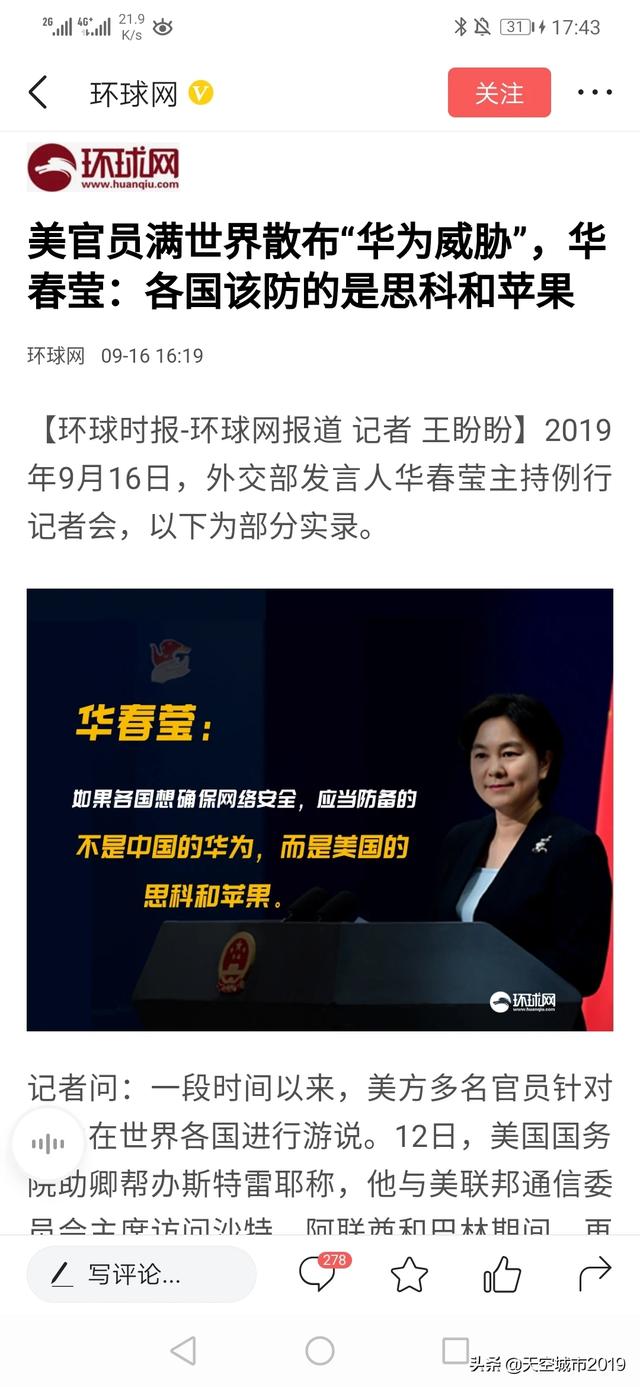Follow 环球网 with the 关注 button
Image resolution: width=640 pixels, height=1387 pixels.
[499, 93]
